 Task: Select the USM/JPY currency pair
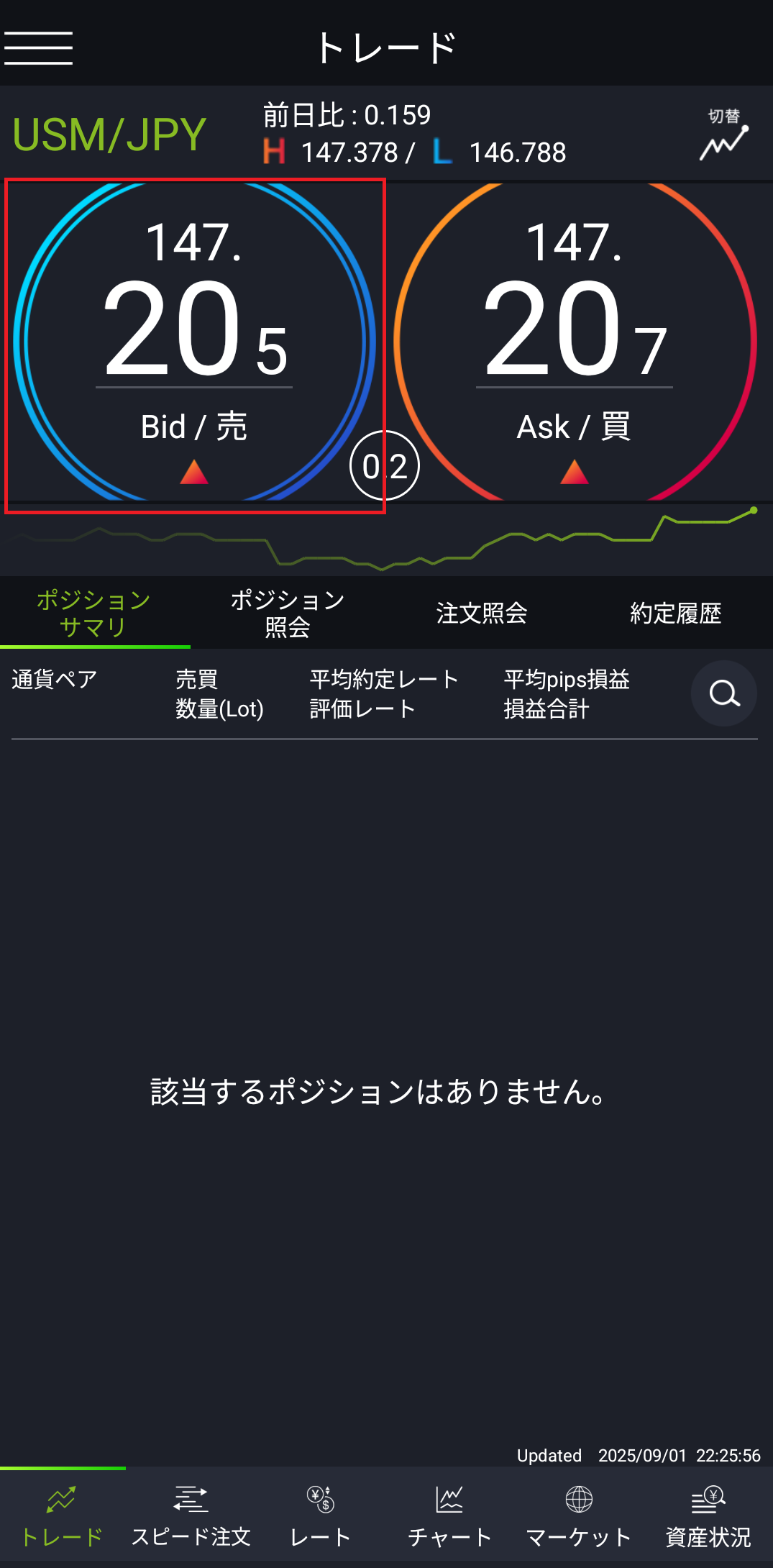109,135
